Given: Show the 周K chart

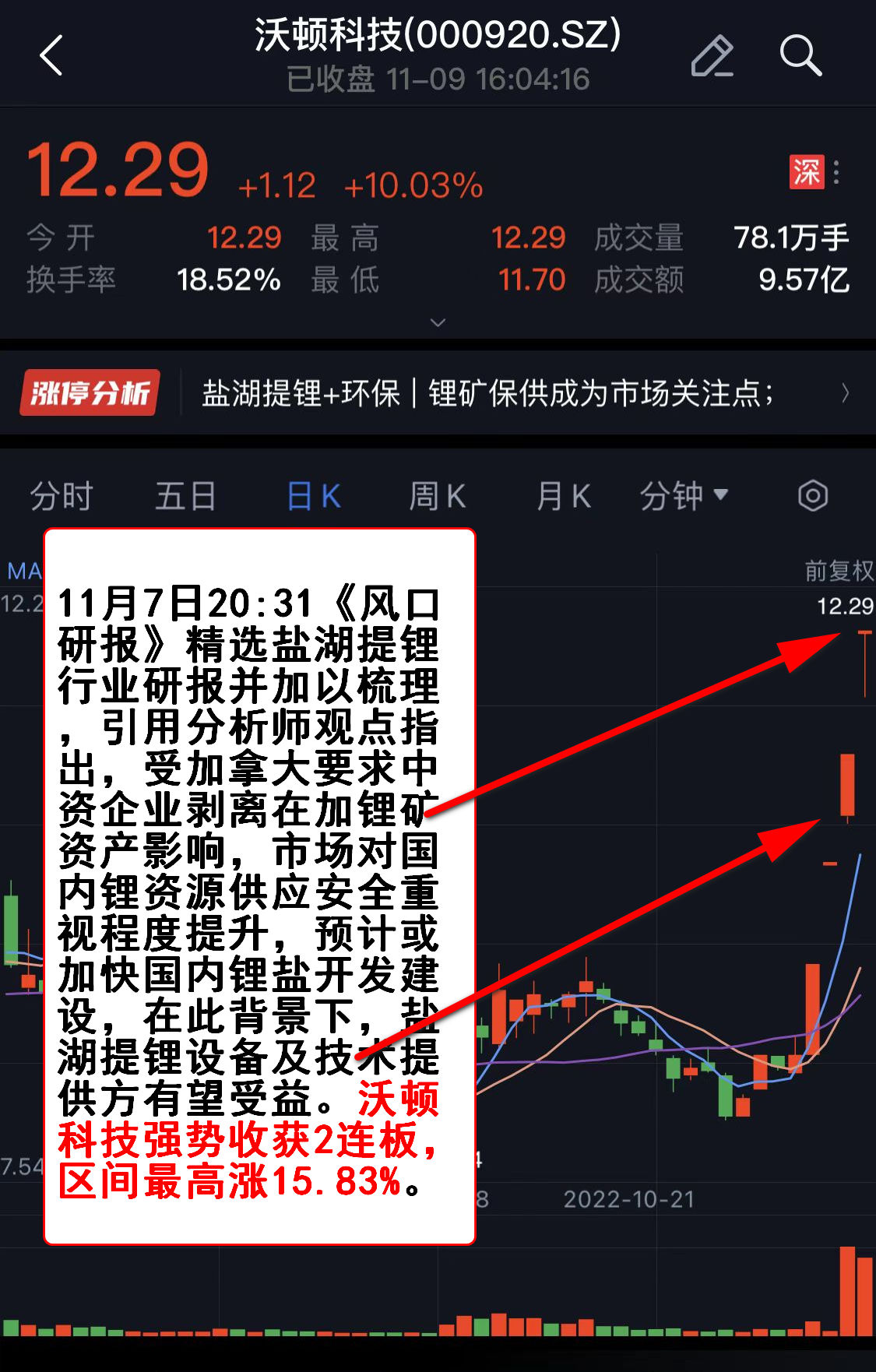Looking at the screenshot, I should pos(438,496).
